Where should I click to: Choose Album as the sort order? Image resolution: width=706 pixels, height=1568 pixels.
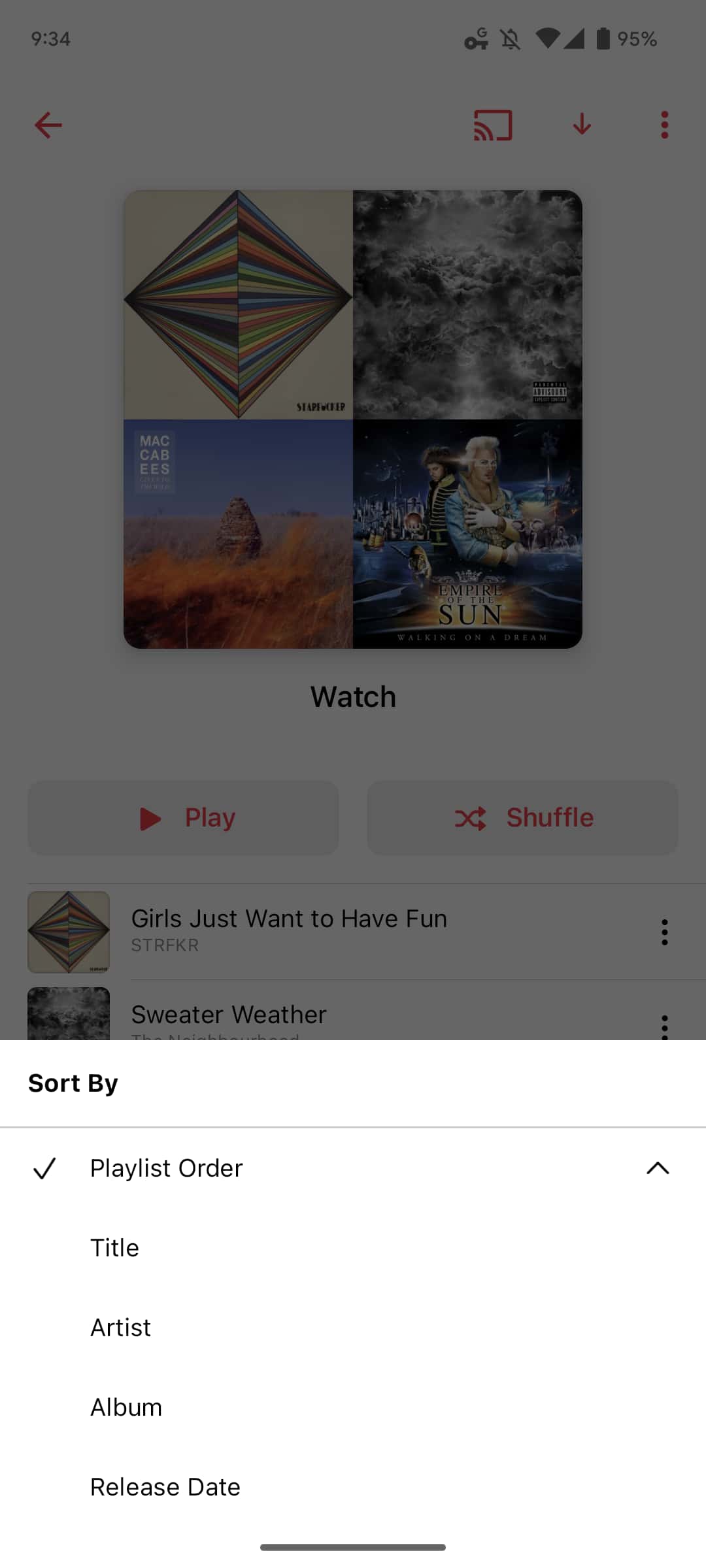pos(126,1407)
